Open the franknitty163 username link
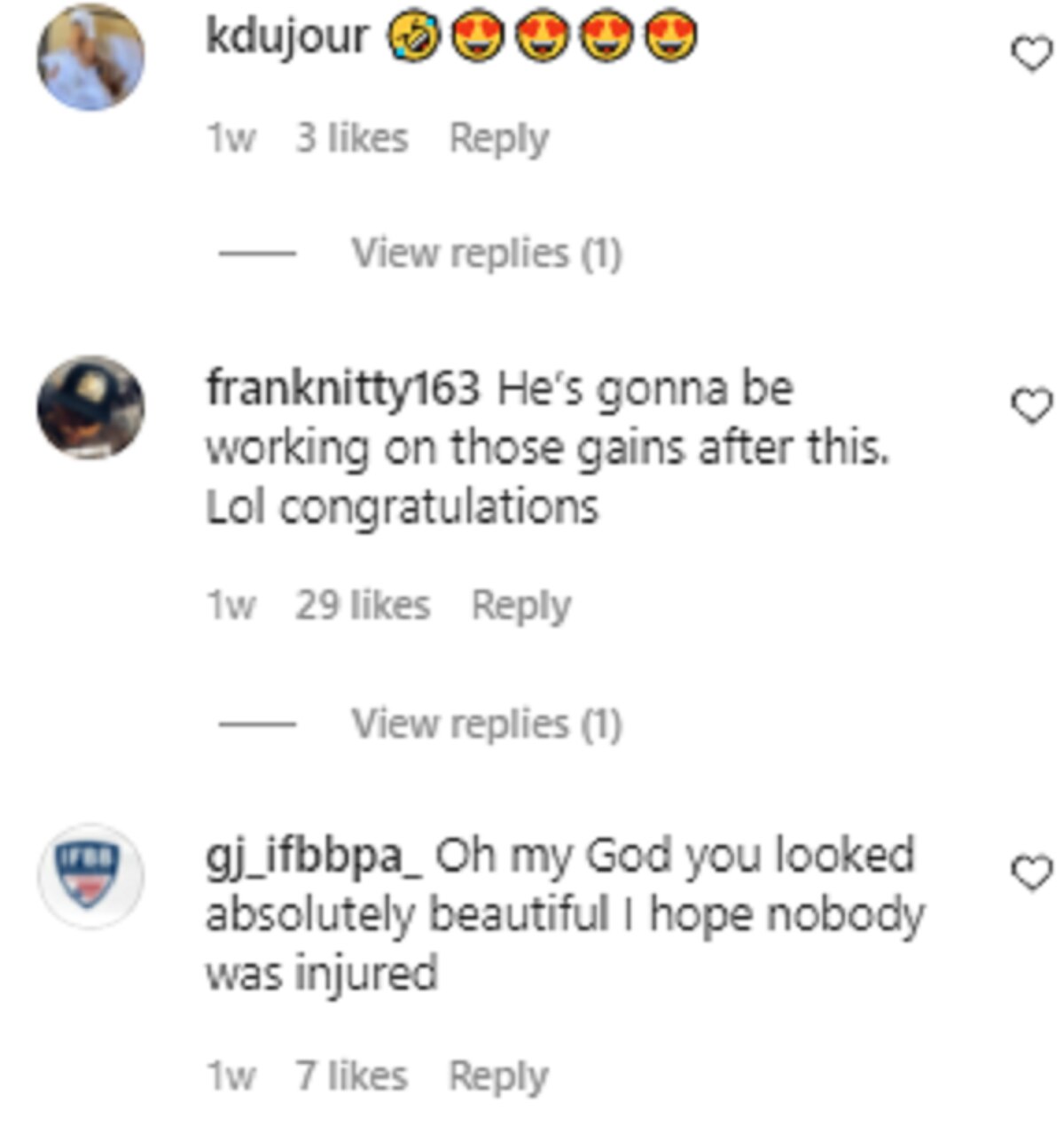This screenshot has height=1127, width=1064. pos(342,388)
